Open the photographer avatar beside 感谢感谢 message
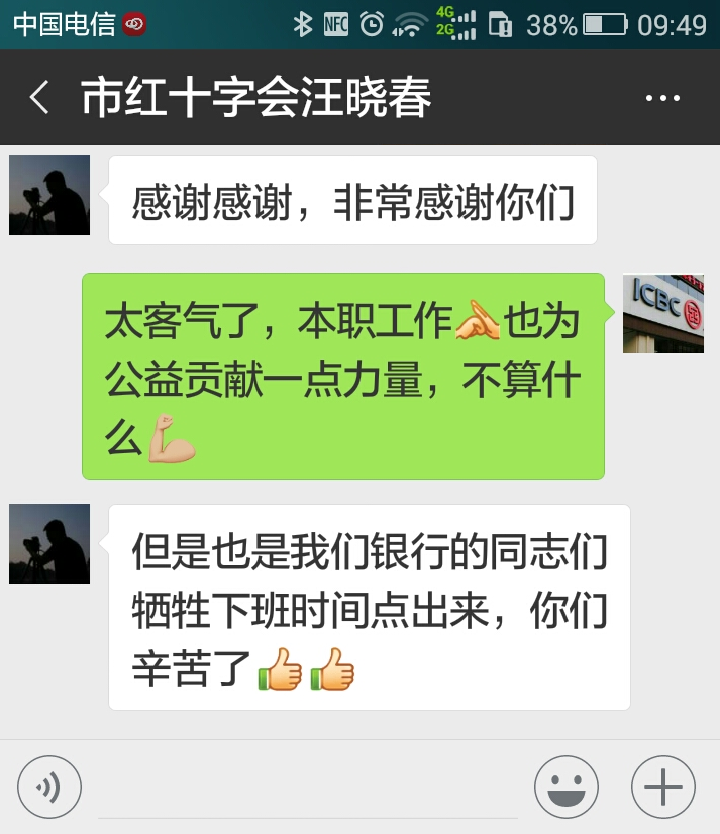The image size is (720, 834). tap(49, 195)
